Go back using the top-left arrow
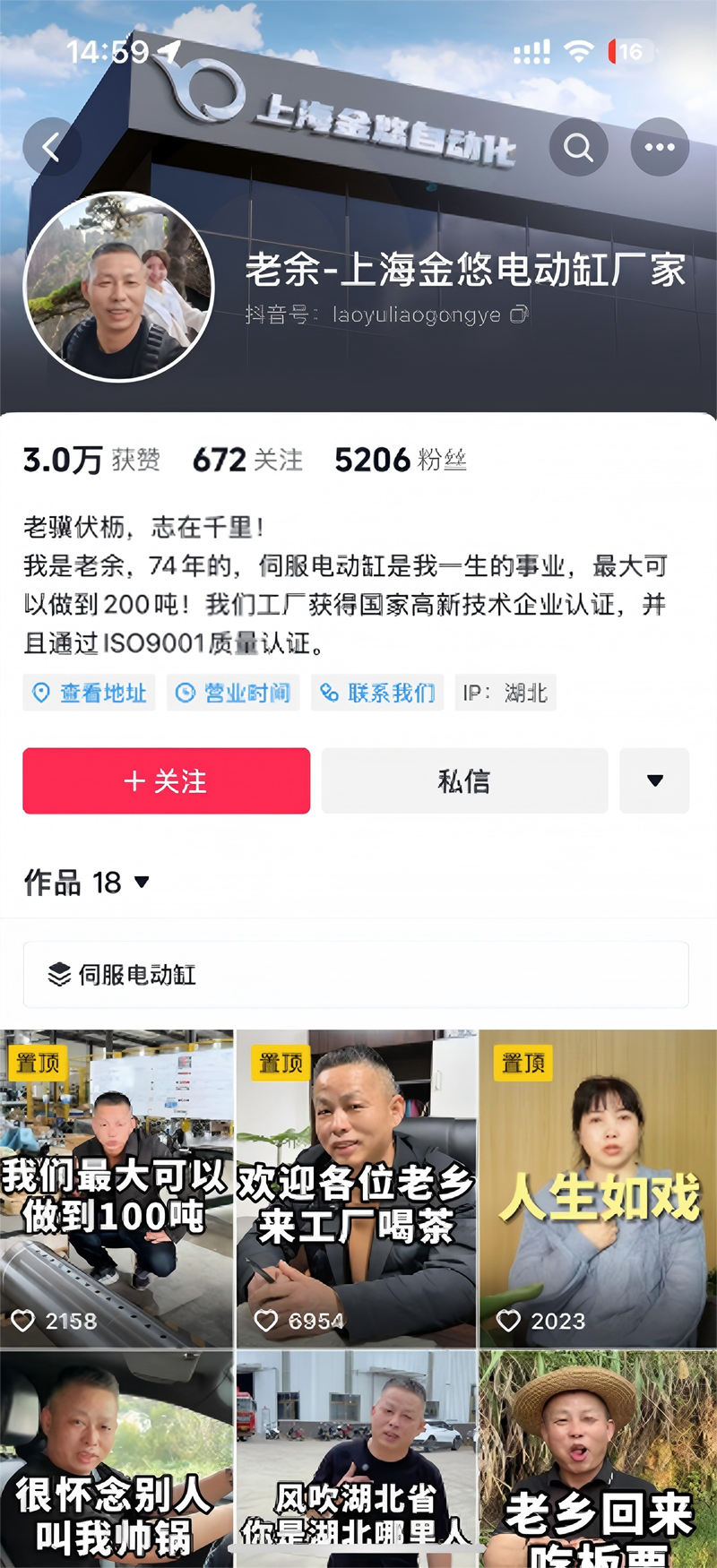Image resolution: width=717 pixels, height=1568 pixels. click(51, 147)
